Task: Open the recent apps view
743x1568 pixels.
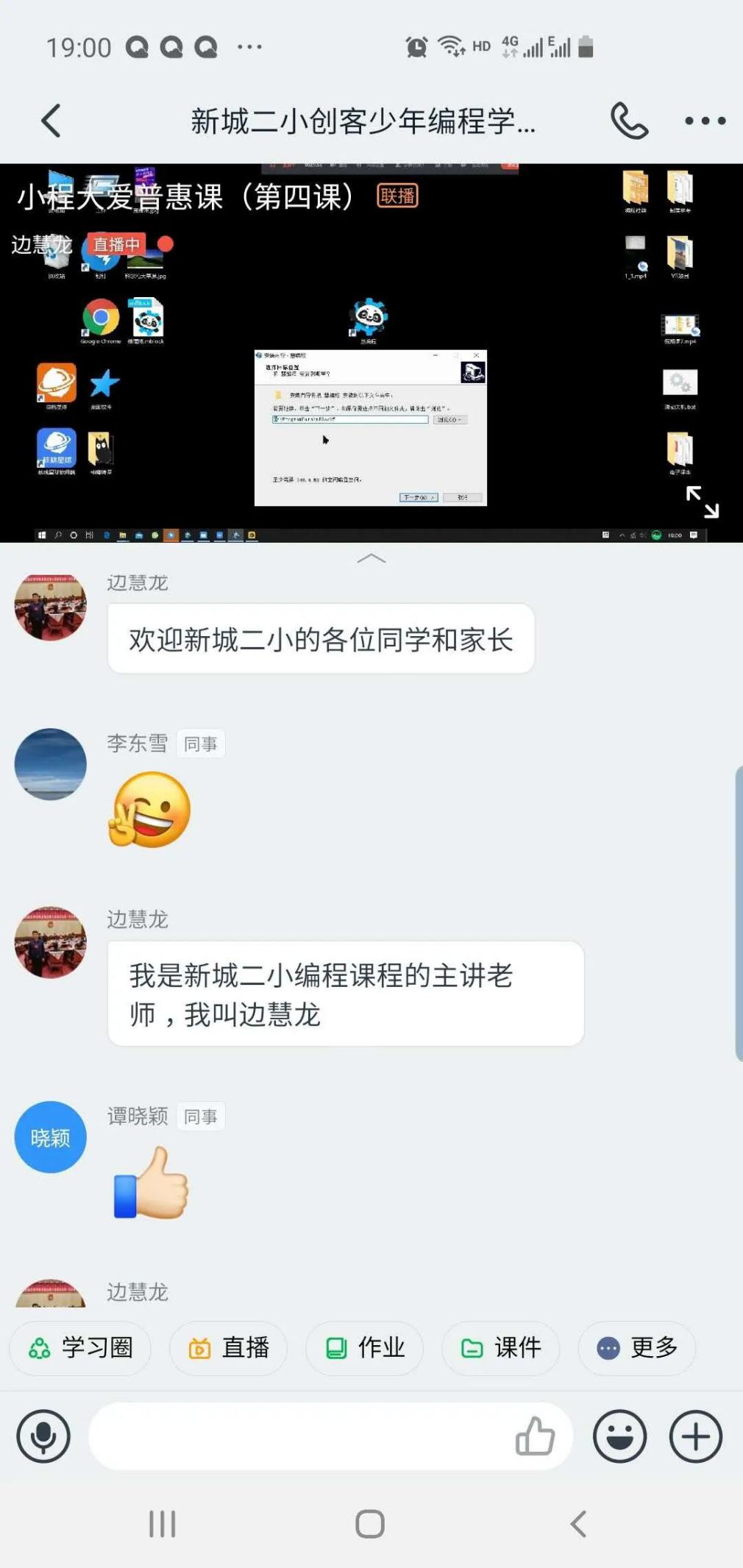Action: click(162, 1524)
